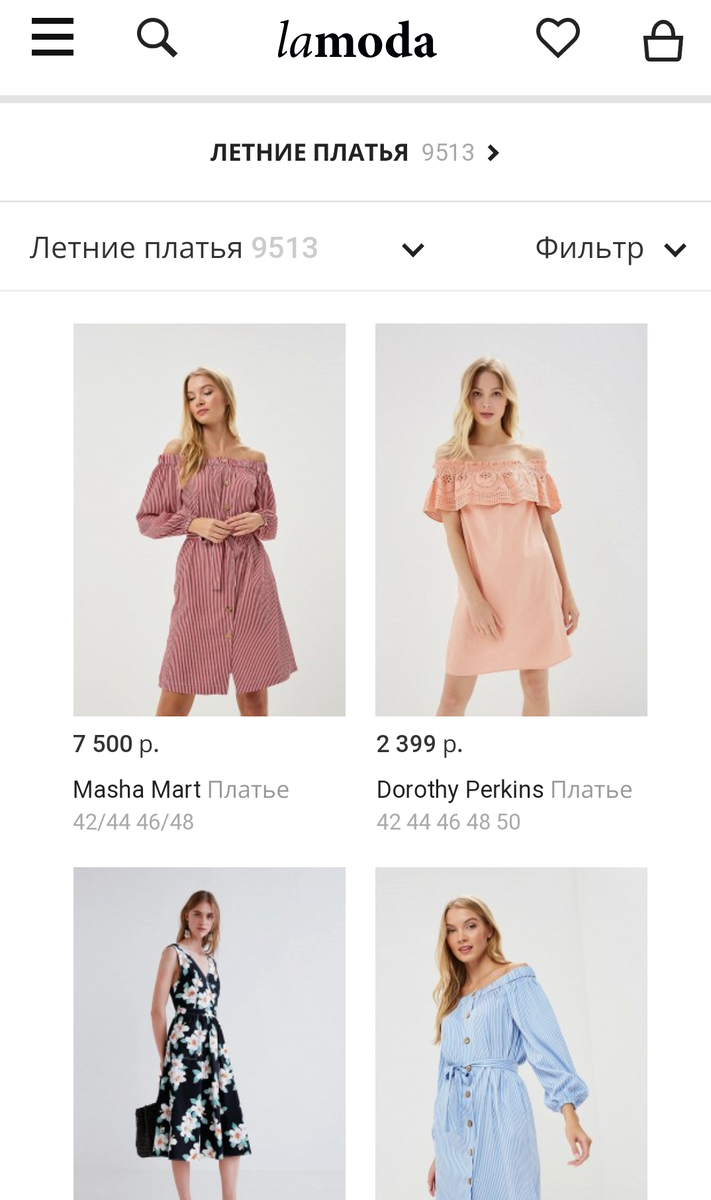Open the ЛЕТНИЕ ПЛАТЬЯ category link
711x1200 pixels.
pos(354,153)
